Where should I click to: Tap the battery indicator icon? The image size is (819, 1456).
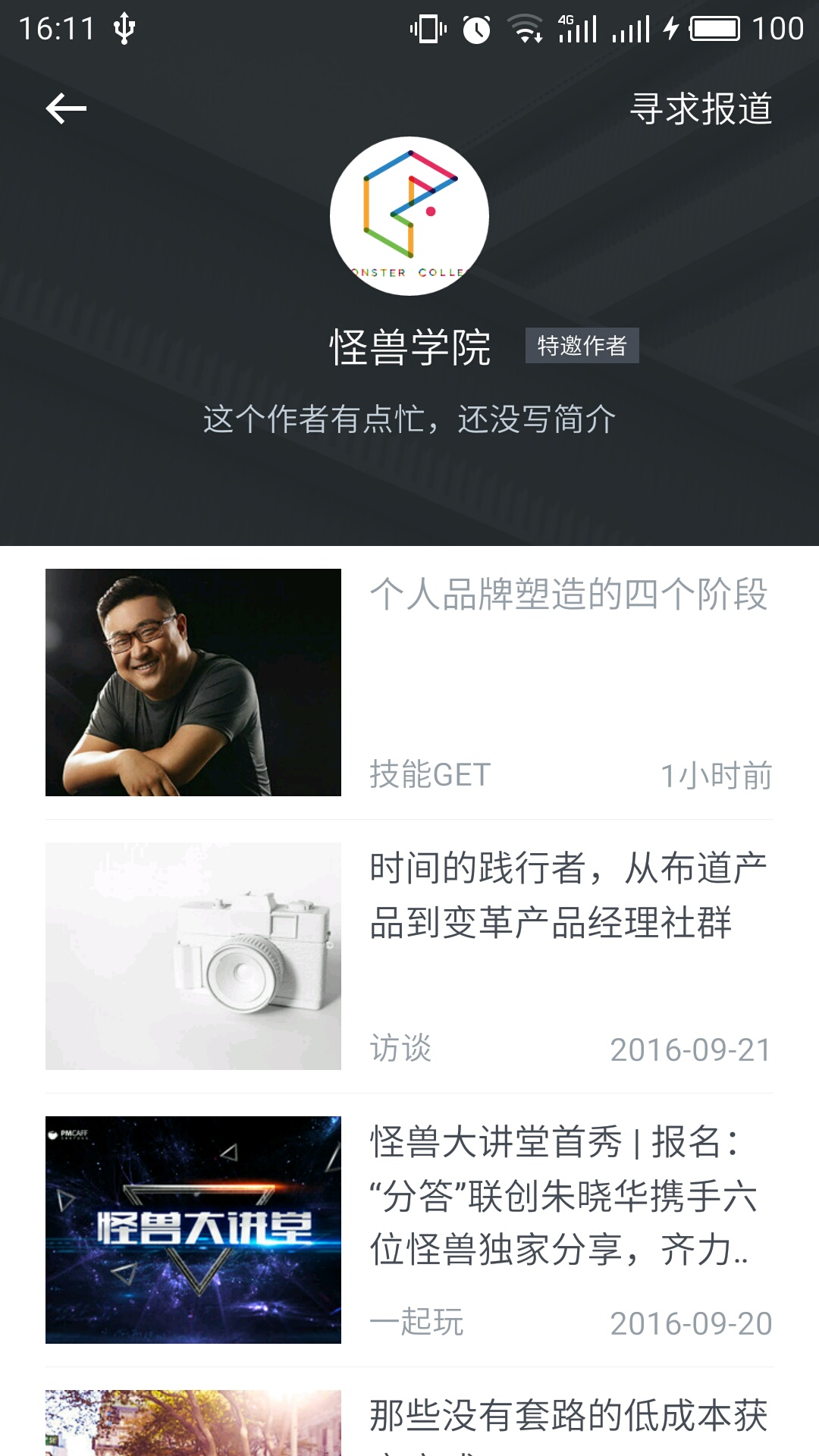pyautogui.click(x=711, y=28)
